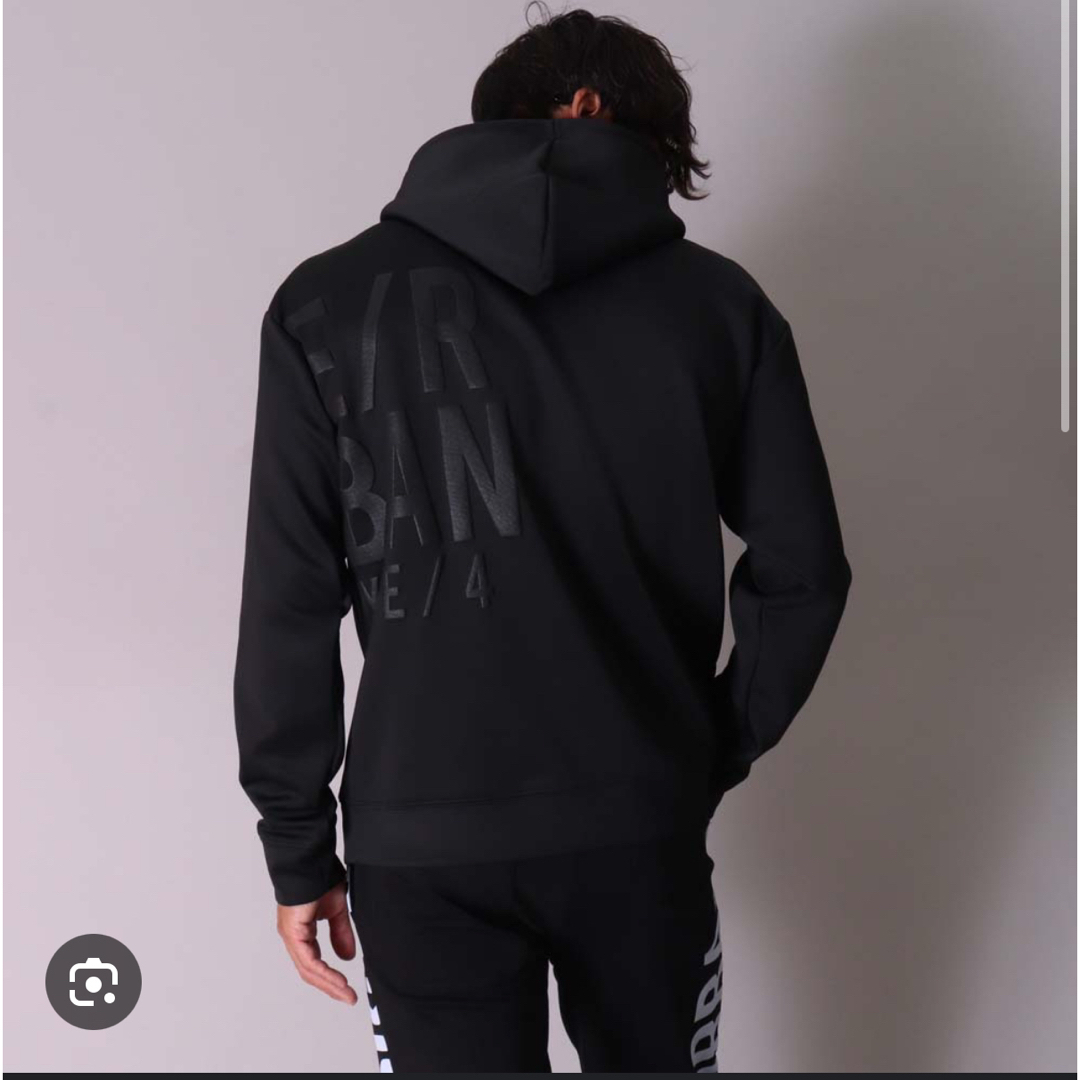Image resolution: width=1080 pixels, height=1080 pixels.
Task: Search this image with Google Lens
Action: point(93,982)
